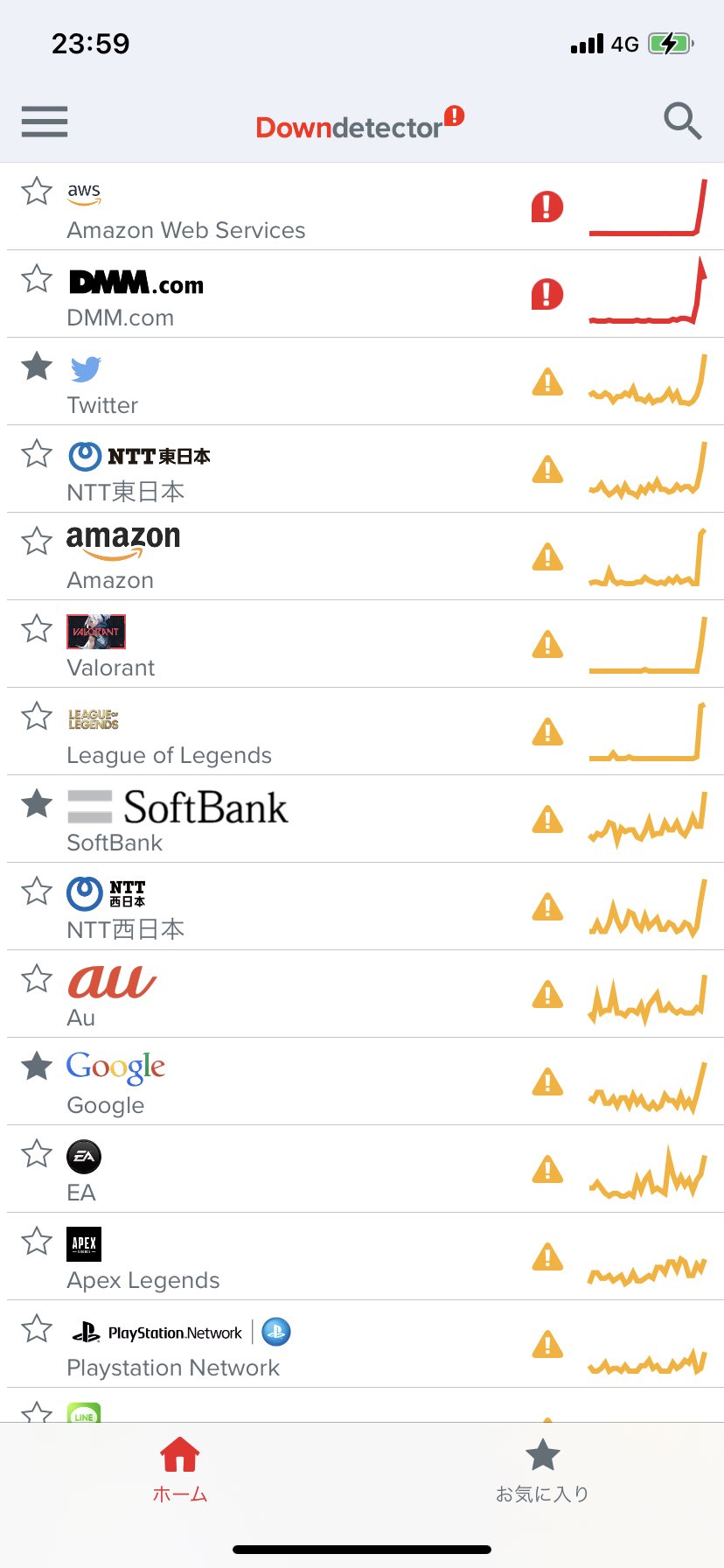Viewport: 724px width, 1568px height.
Task: Open the Playstation Network row
Action: pos(362,1344)
